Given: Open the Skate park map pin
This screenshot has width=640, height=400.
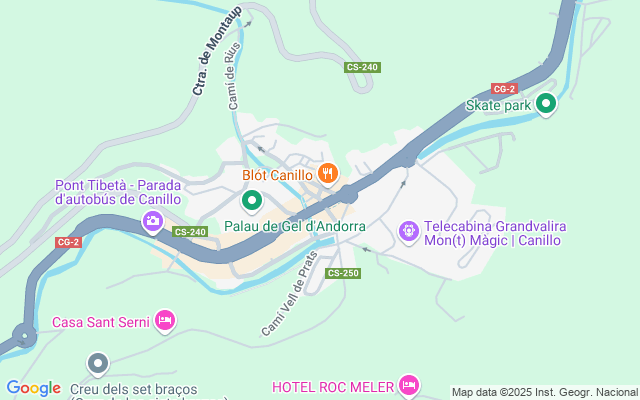Looking at the screenshot, I should coord(546,104).
